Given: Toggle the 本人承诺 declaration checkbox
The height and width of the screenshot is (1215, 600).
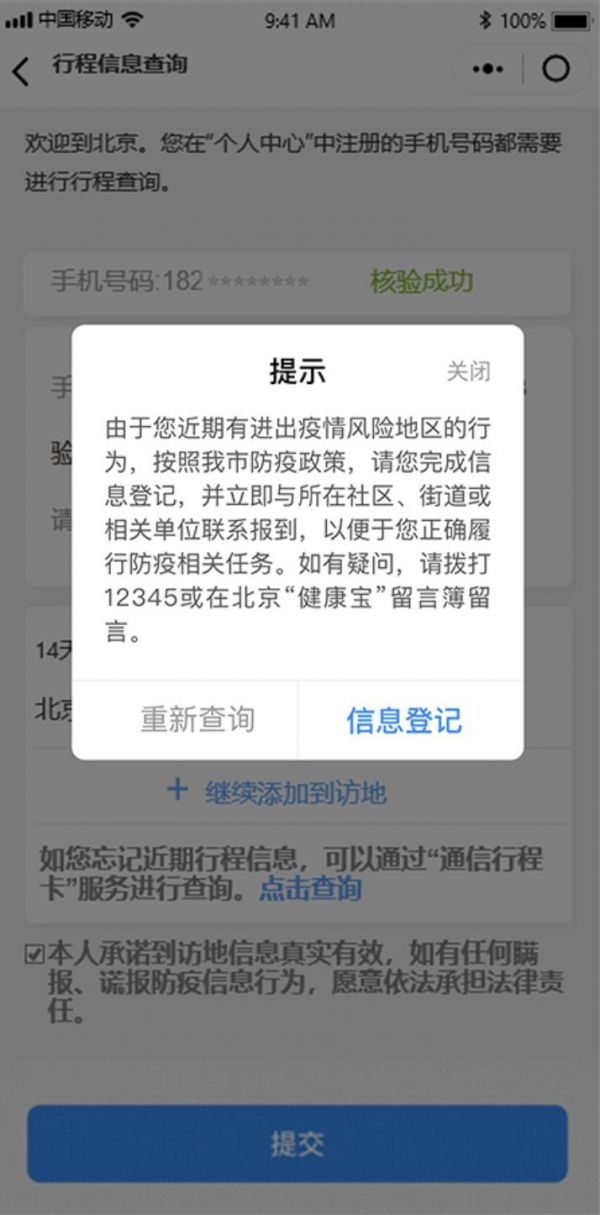Looking at the screenshot, I should pos(34,955).
